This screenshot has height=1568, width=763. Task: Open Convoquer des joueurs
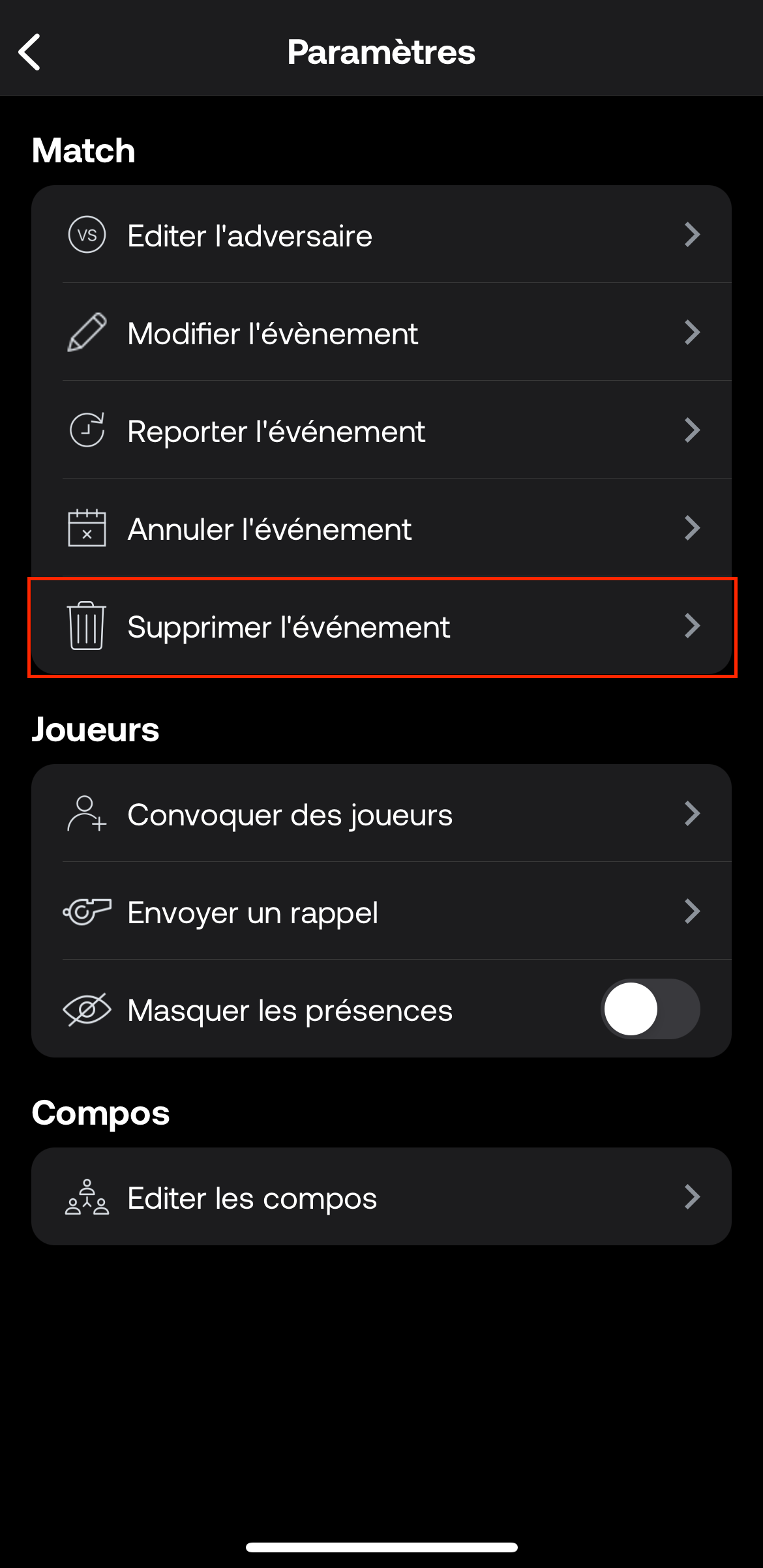point(381,814)
